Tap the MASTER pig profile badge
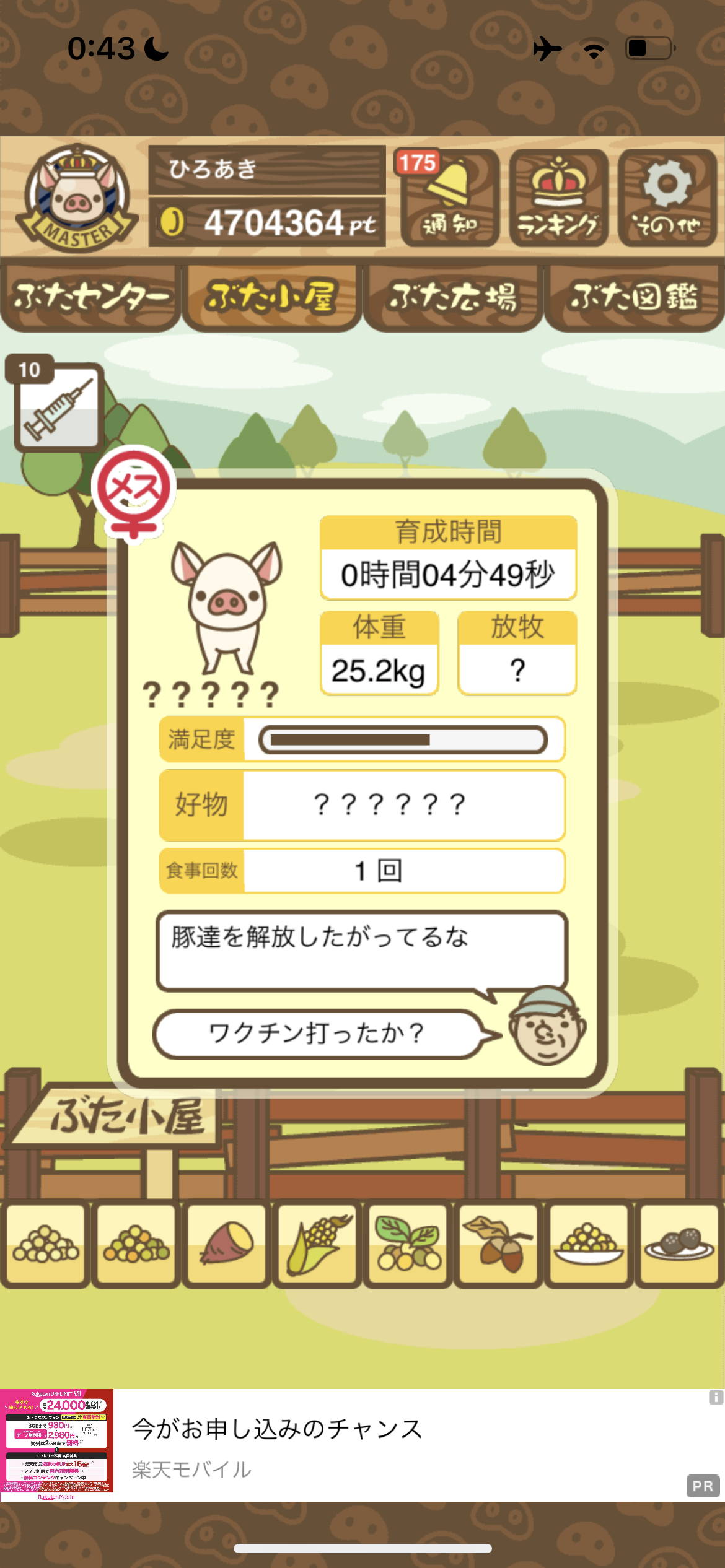Image resolution: width=725 pixels, height=1568 pixels. coord(77,198)
